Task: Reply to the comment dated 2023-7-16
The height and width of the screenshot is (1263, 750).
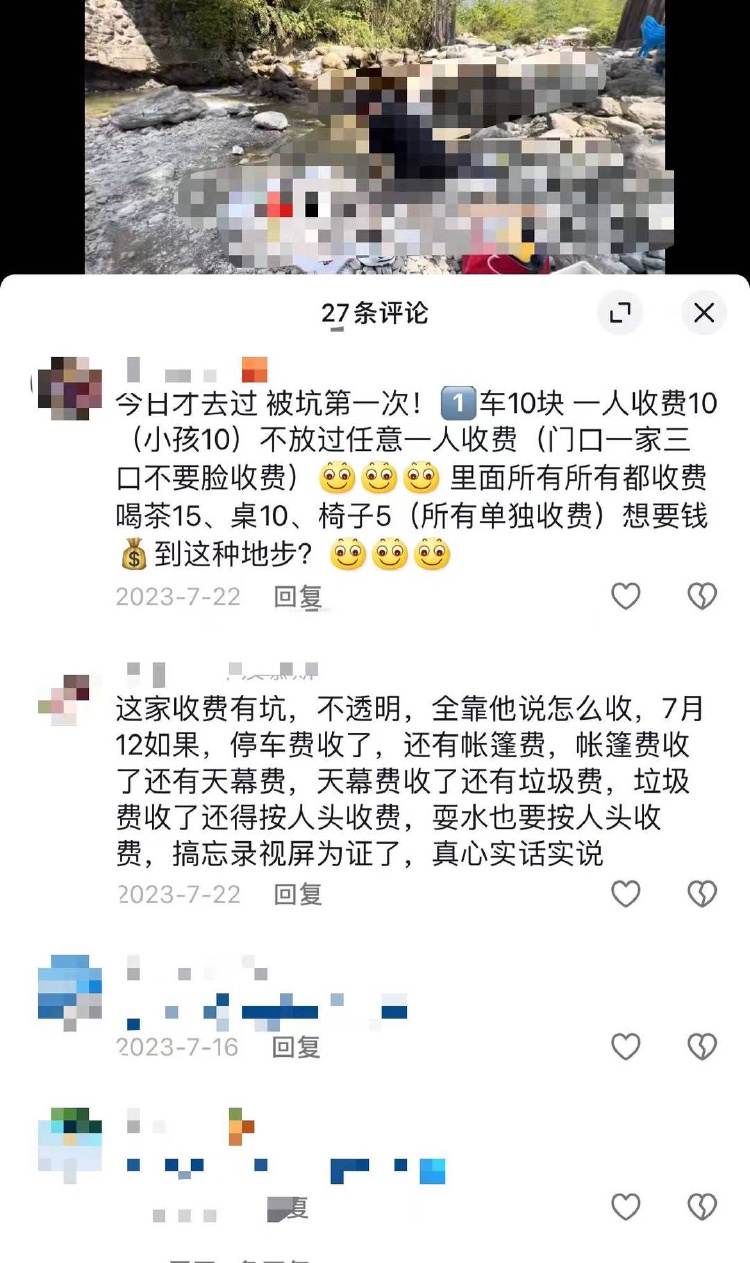Action: click(297, 1047)
